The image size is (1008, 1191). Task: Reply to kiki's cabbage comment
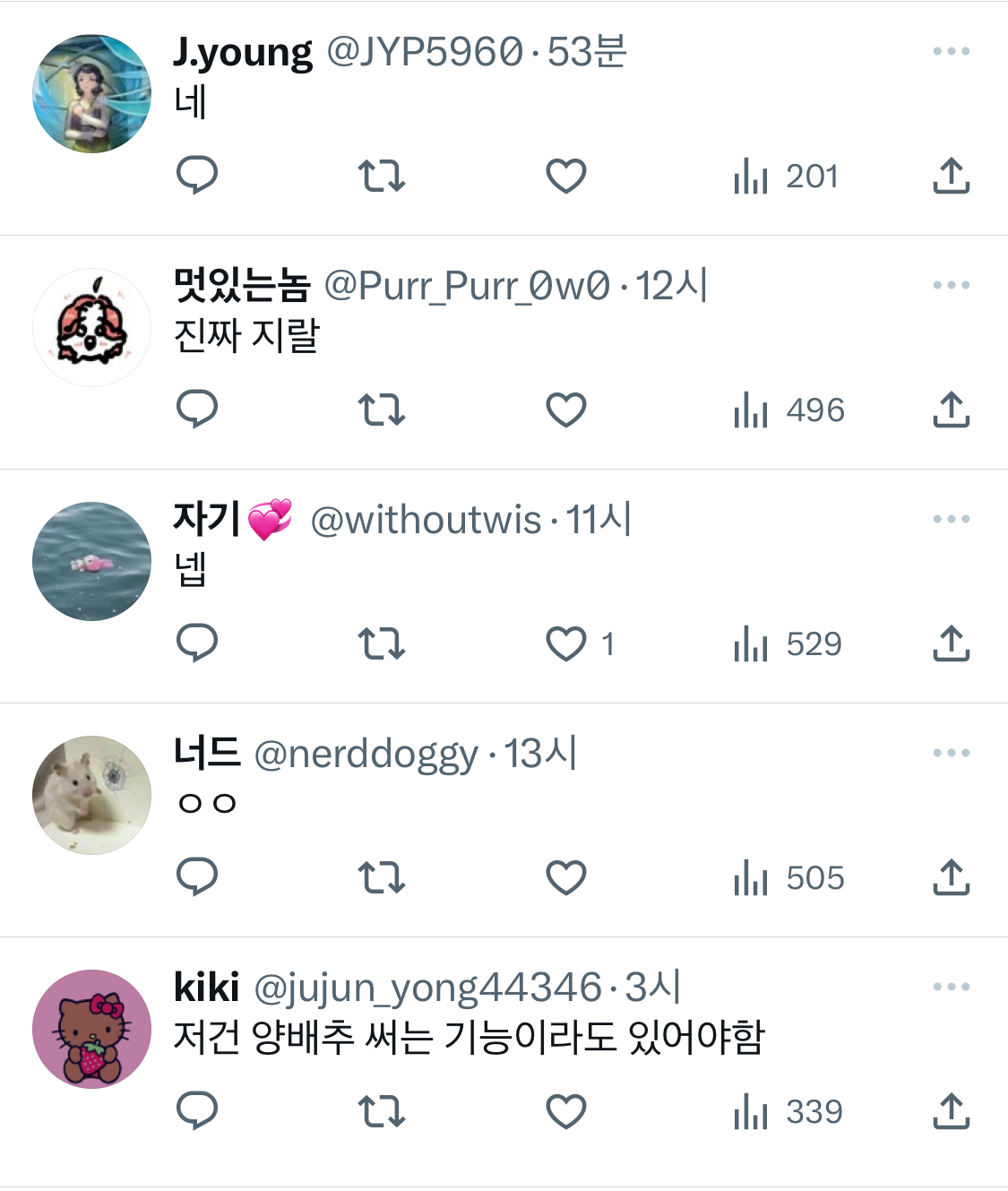coord(197,1112)
